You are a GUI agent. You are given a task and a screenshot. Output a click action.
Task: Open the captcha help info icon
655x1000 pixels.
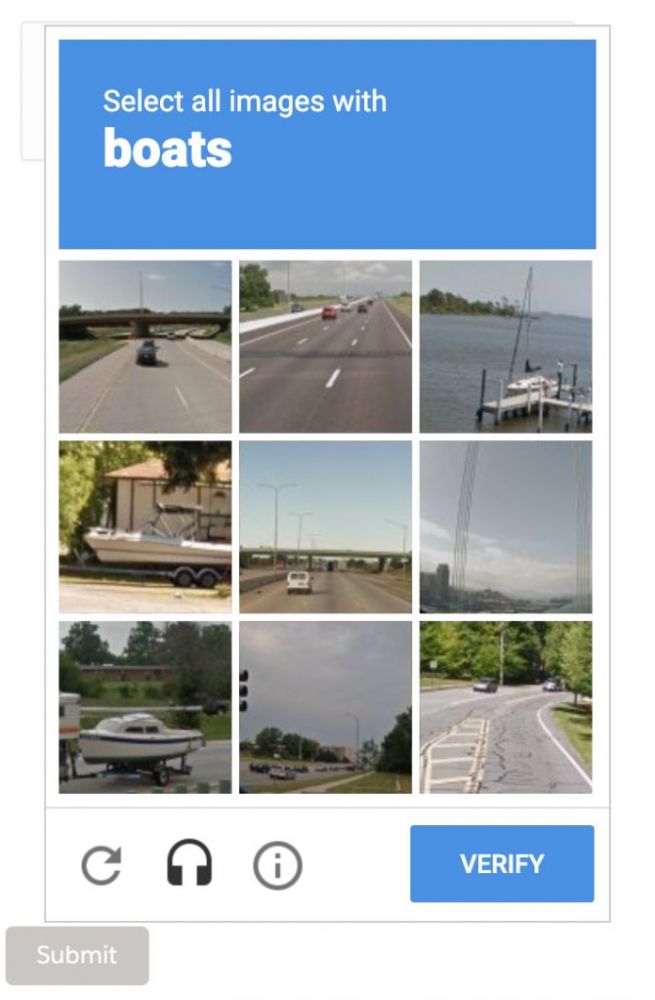(x=277, y=864)
